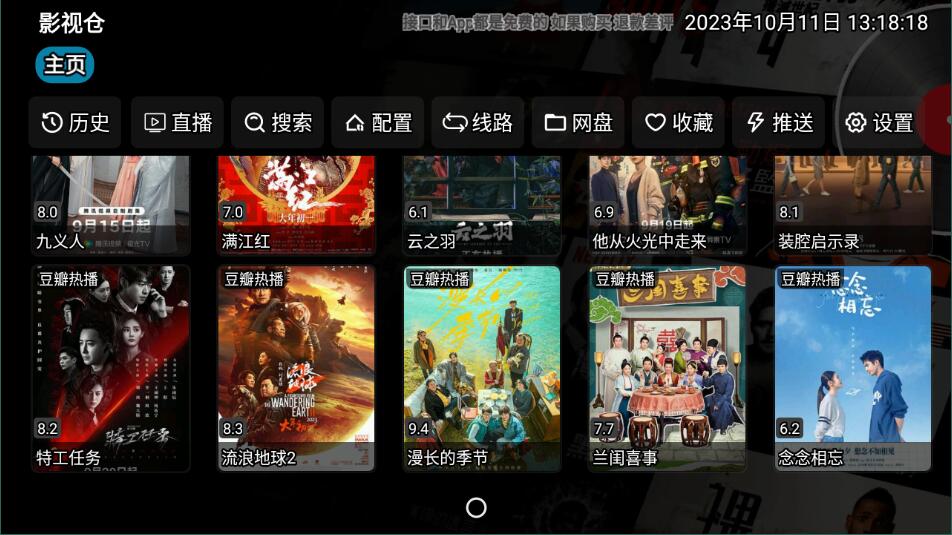The image size is (952, 535).
Task: Open the 特工任务 poster
Action: [110, 368]
